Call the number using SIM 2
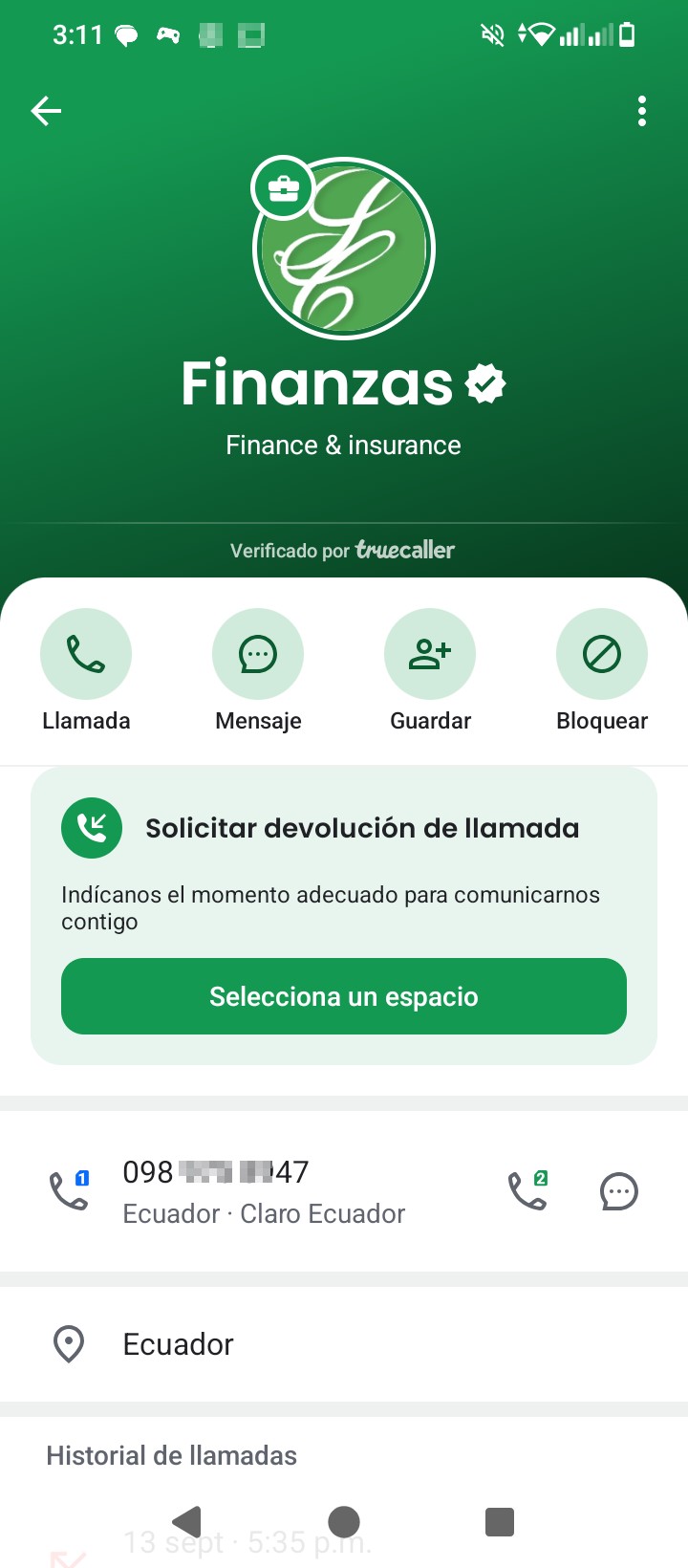The width and height of the screenshot is (688, 1568). click(x=527, y=1191)
